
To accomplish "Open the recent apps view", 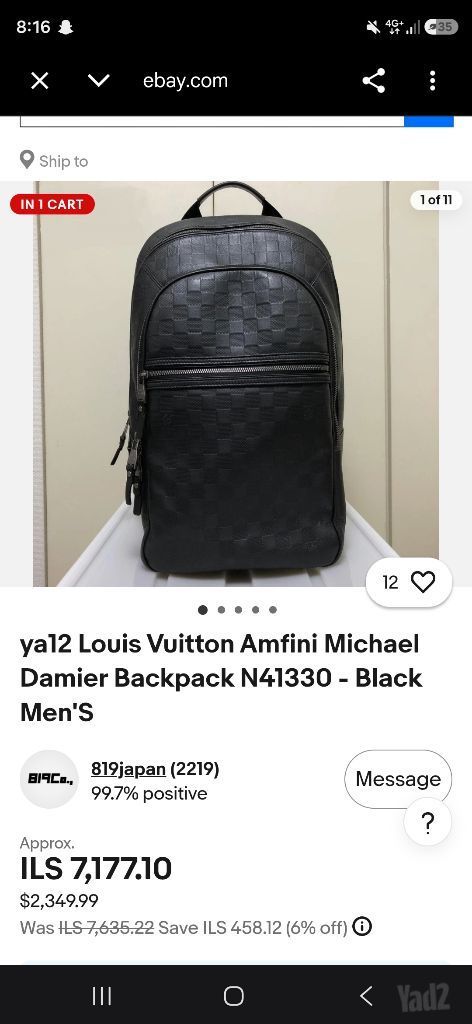I will (x=102, y=996).
